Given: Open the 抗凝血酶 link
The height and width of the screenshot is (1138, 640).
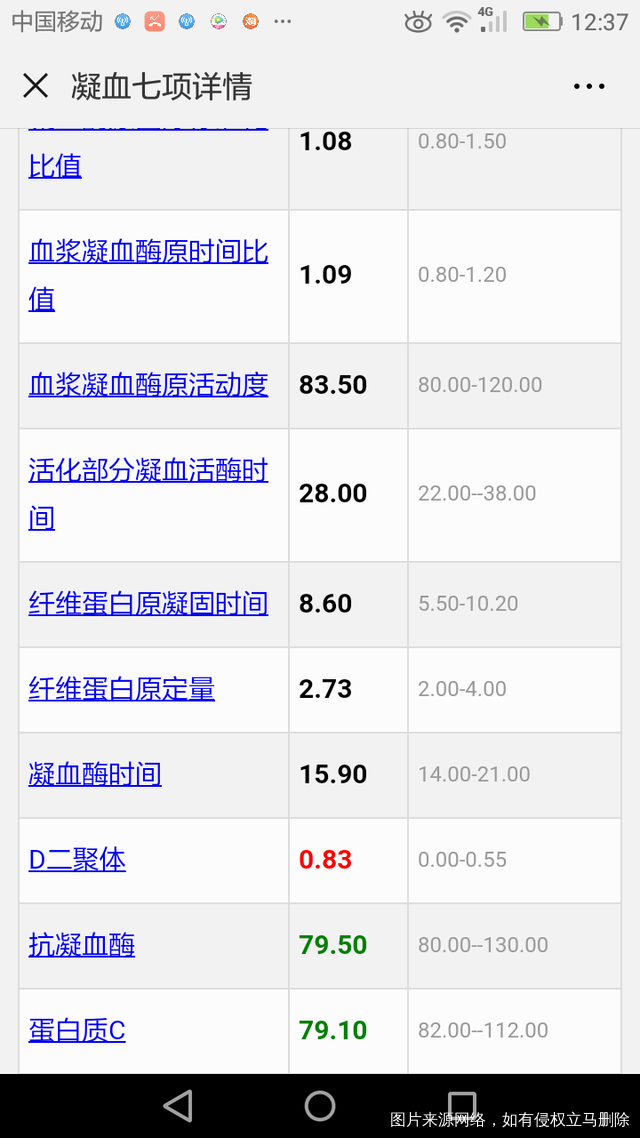Looking at the screenshot, I should click(81, 945).
